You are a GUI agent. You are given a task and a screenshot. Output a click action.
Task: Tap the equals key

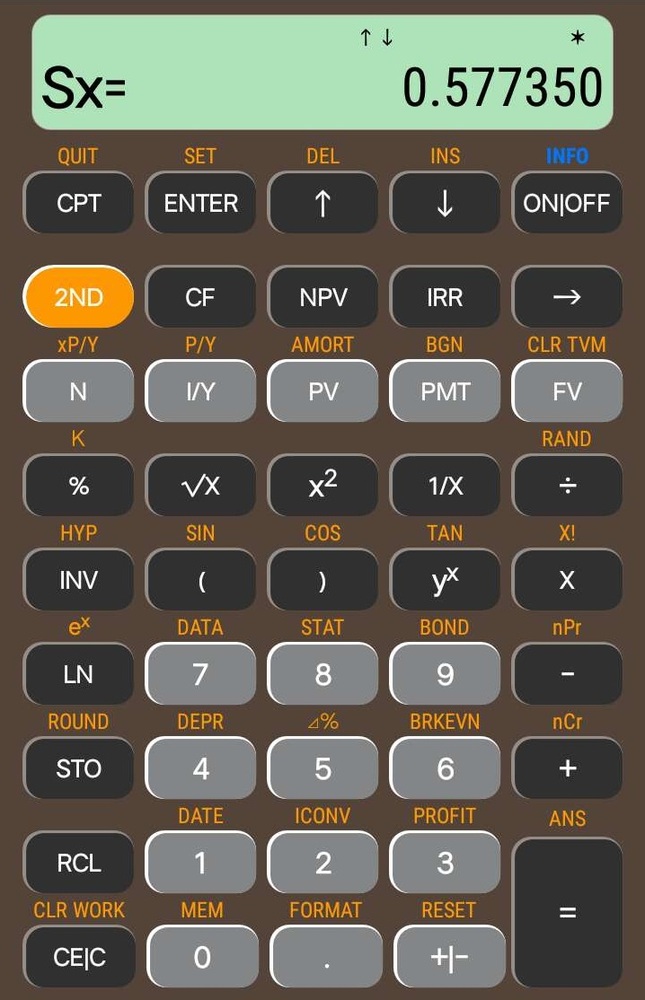click(x=567, y=912)
